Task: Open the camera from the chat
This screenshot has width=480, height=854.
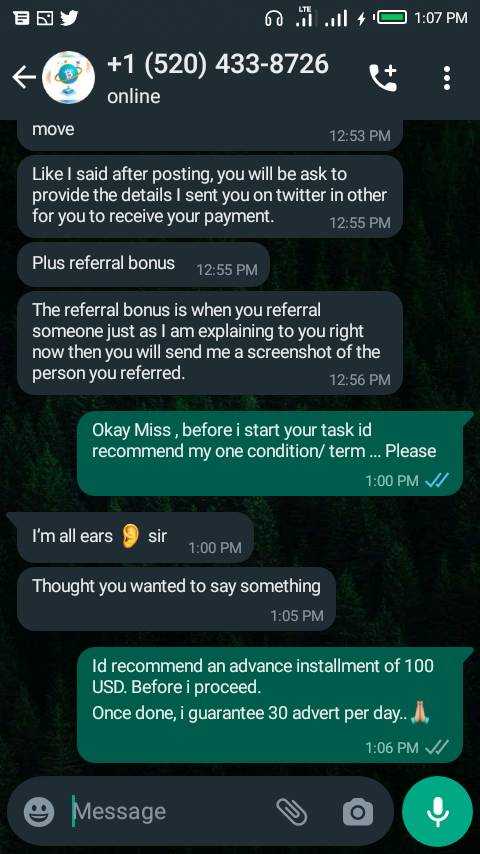Action: coord(358,812)
